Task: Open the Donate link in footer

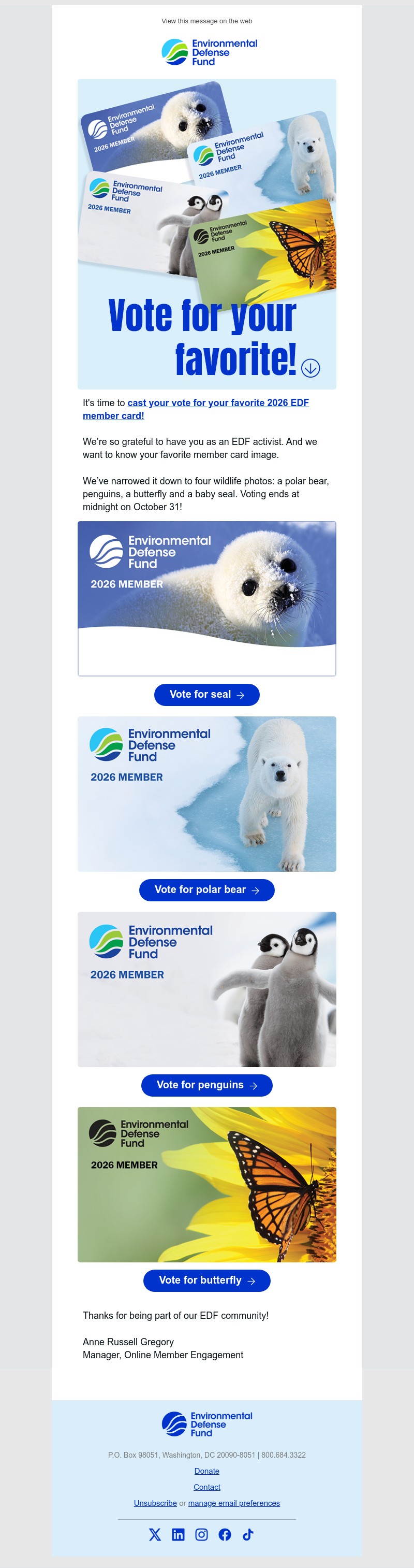Action: coord(206,1471)
